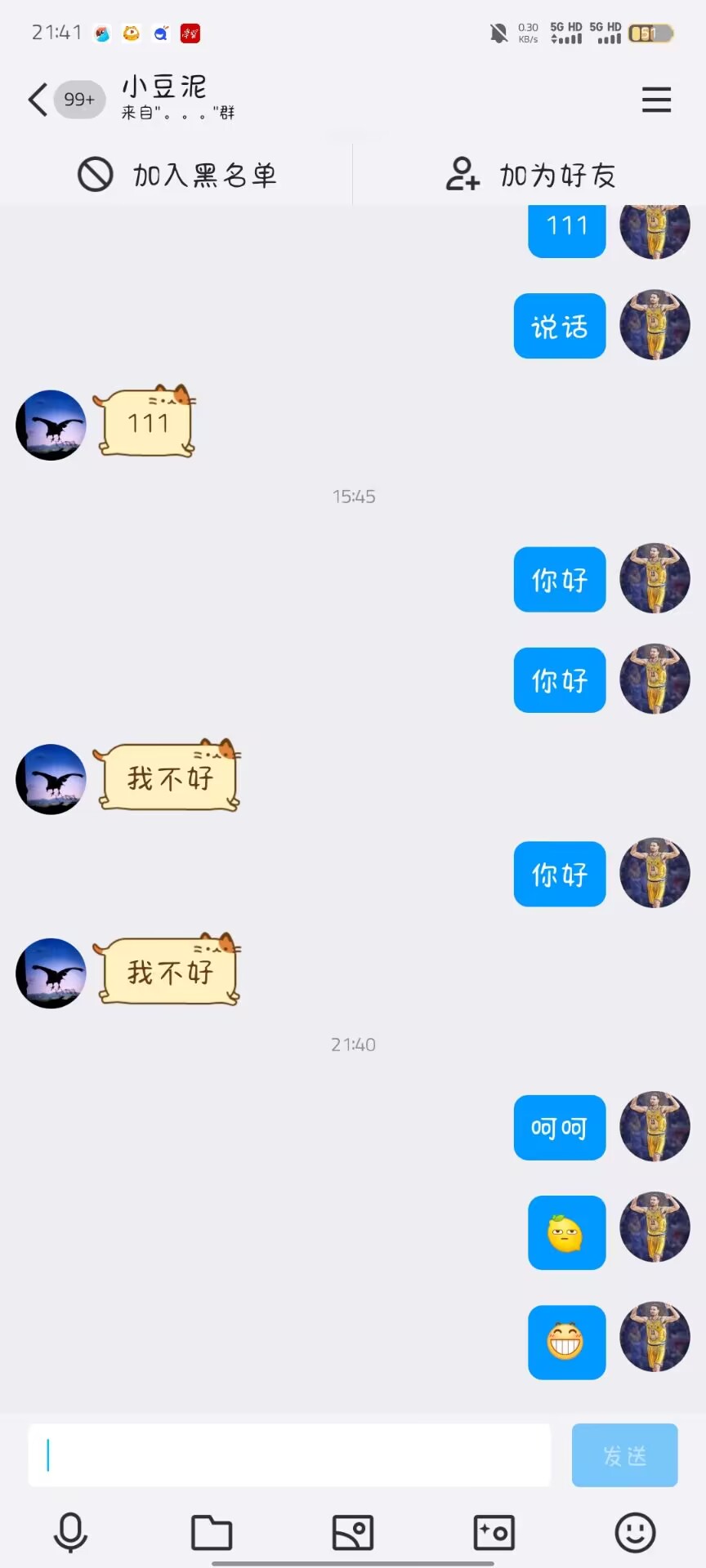Open the emoji picker
706x1568 pixels.
click(x=635, y=1533)
